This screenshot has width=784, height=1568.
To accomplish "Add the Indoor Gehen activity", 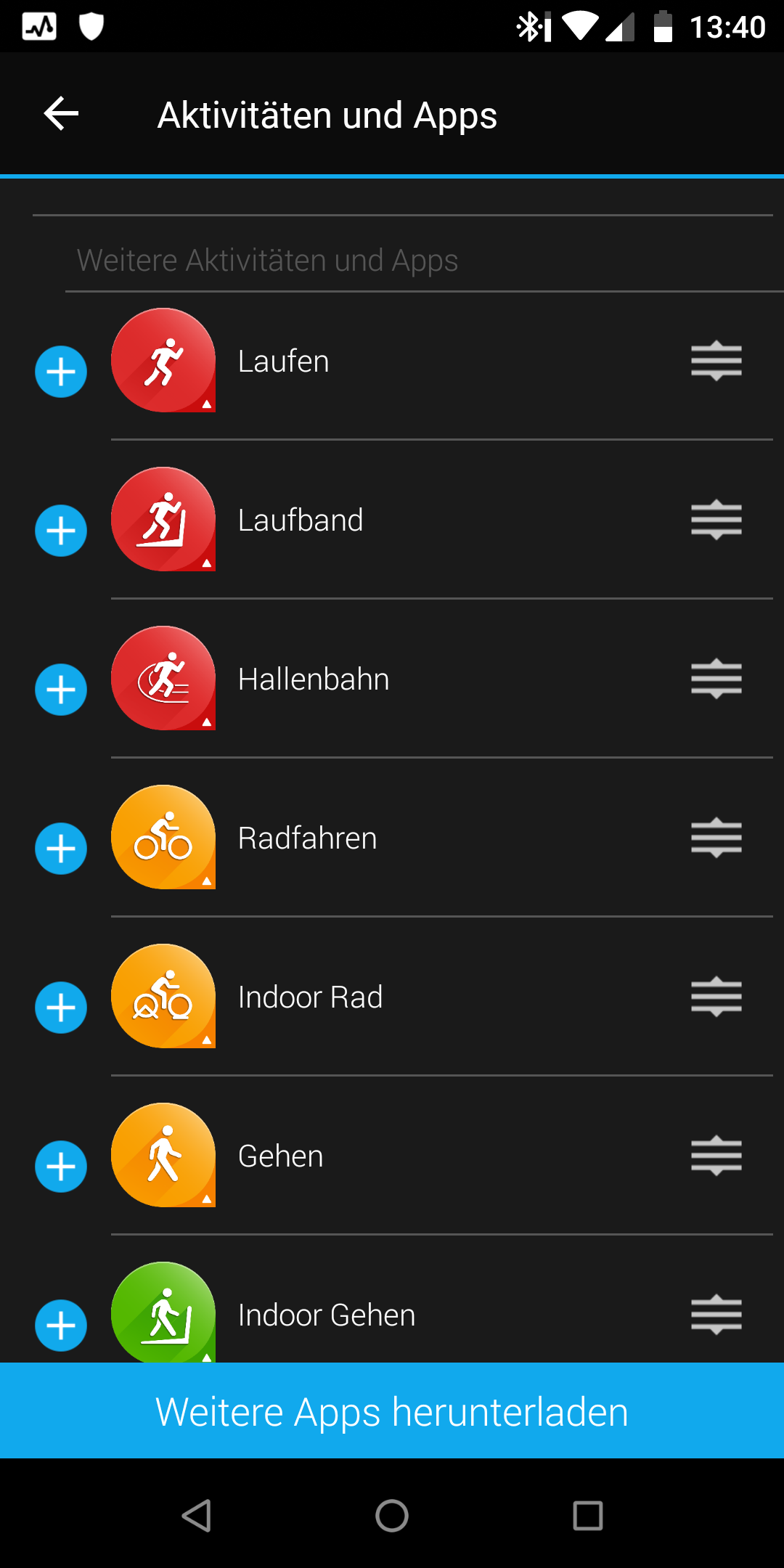I will 61,1326.
